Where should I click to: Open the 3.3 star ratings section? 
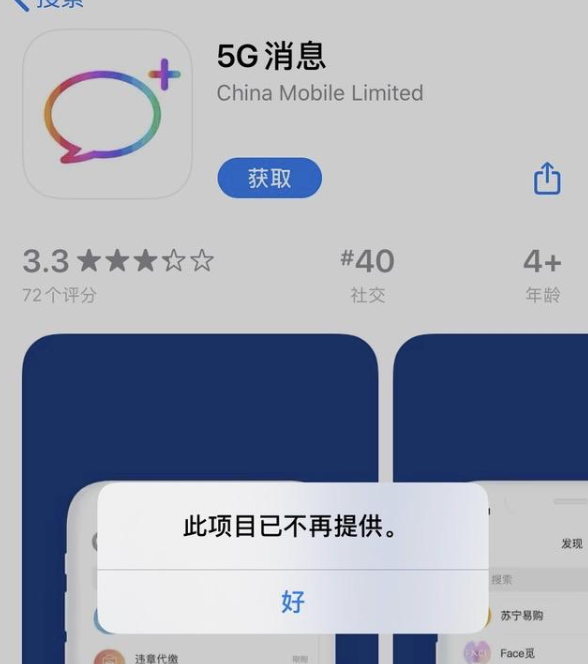click(118, 275)
